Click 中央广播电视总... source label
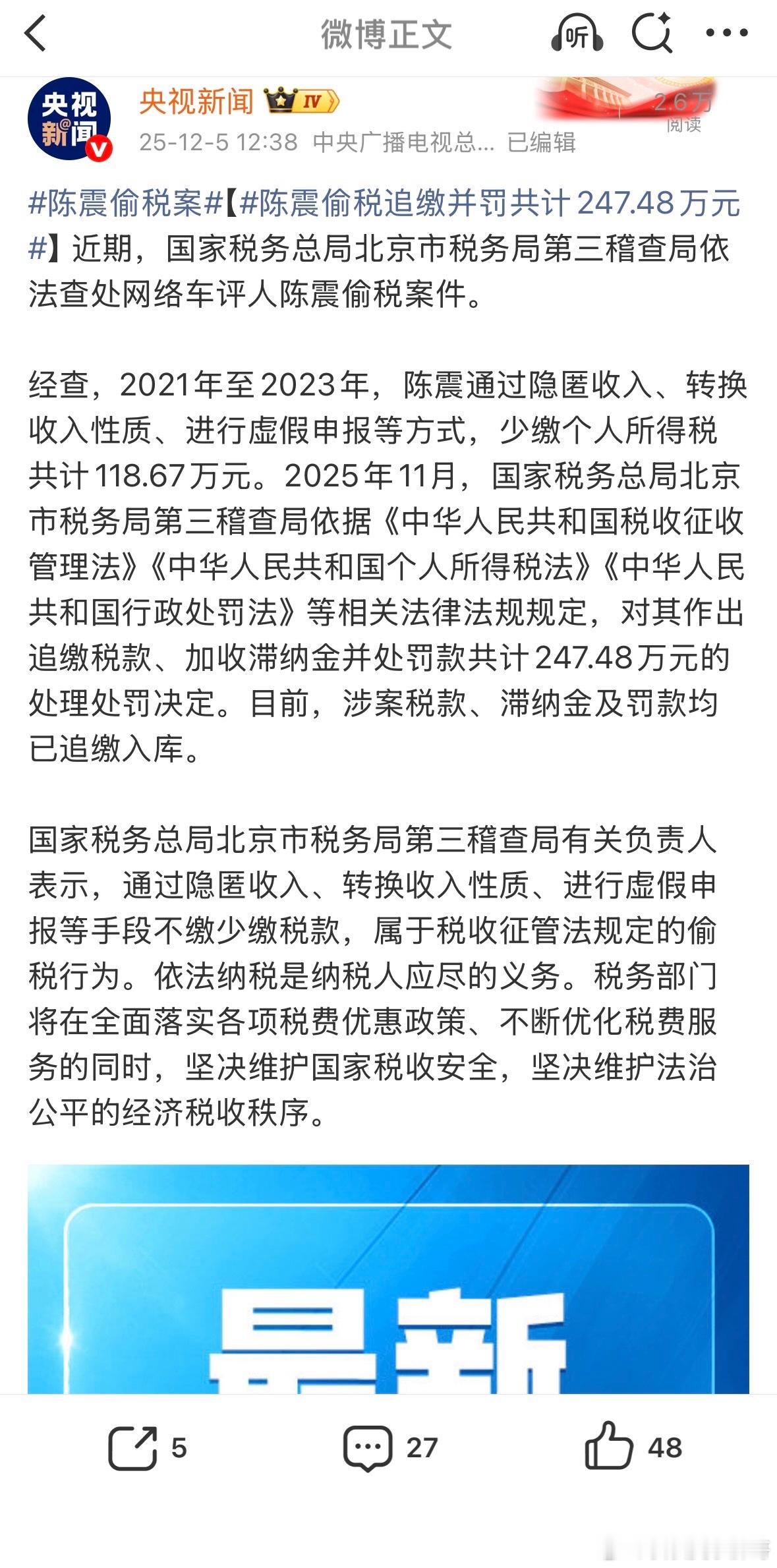The height and width of the screenshot is (1568, 777). [x=403, y=140]
